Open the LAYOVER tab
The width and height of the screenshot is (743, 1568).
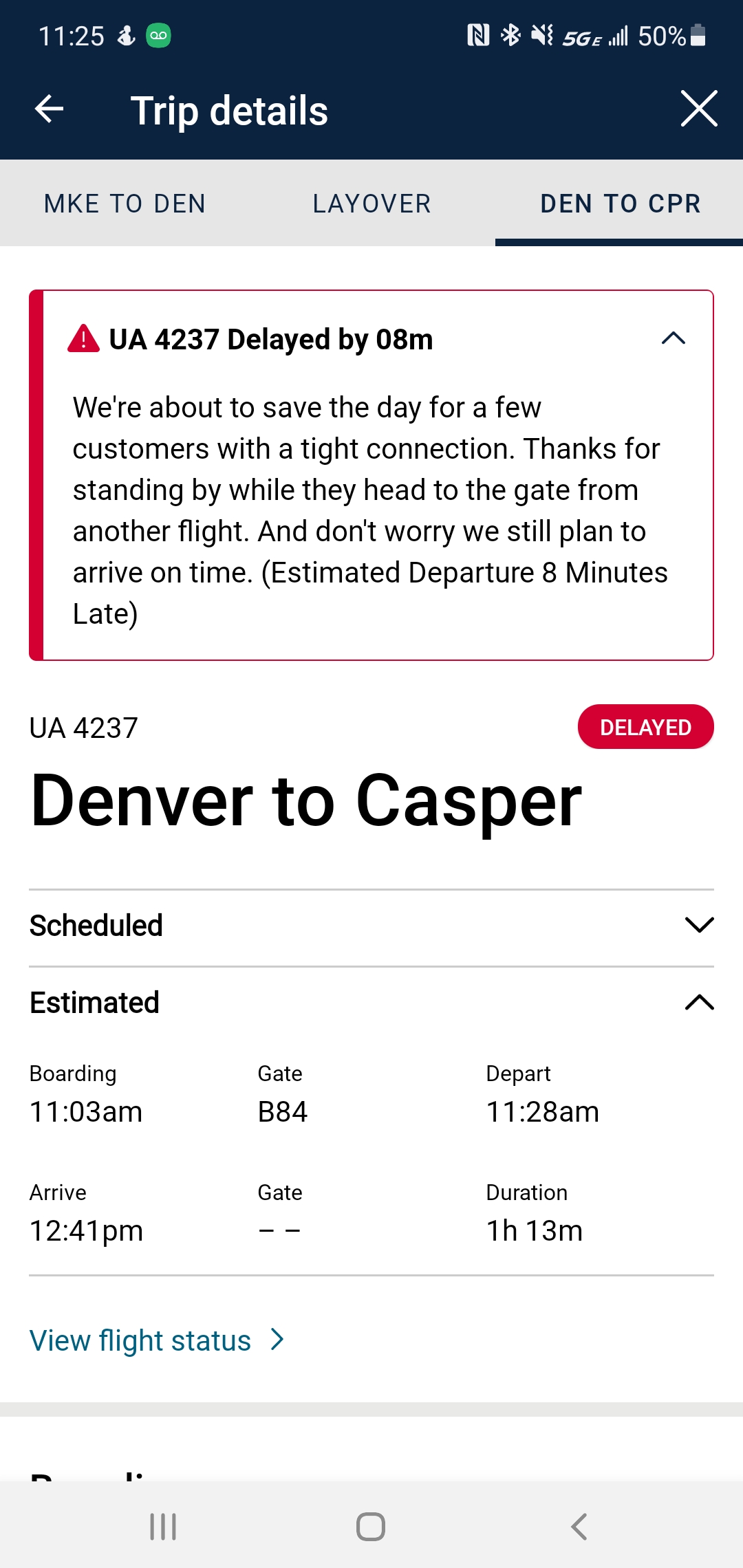(371, 204)
